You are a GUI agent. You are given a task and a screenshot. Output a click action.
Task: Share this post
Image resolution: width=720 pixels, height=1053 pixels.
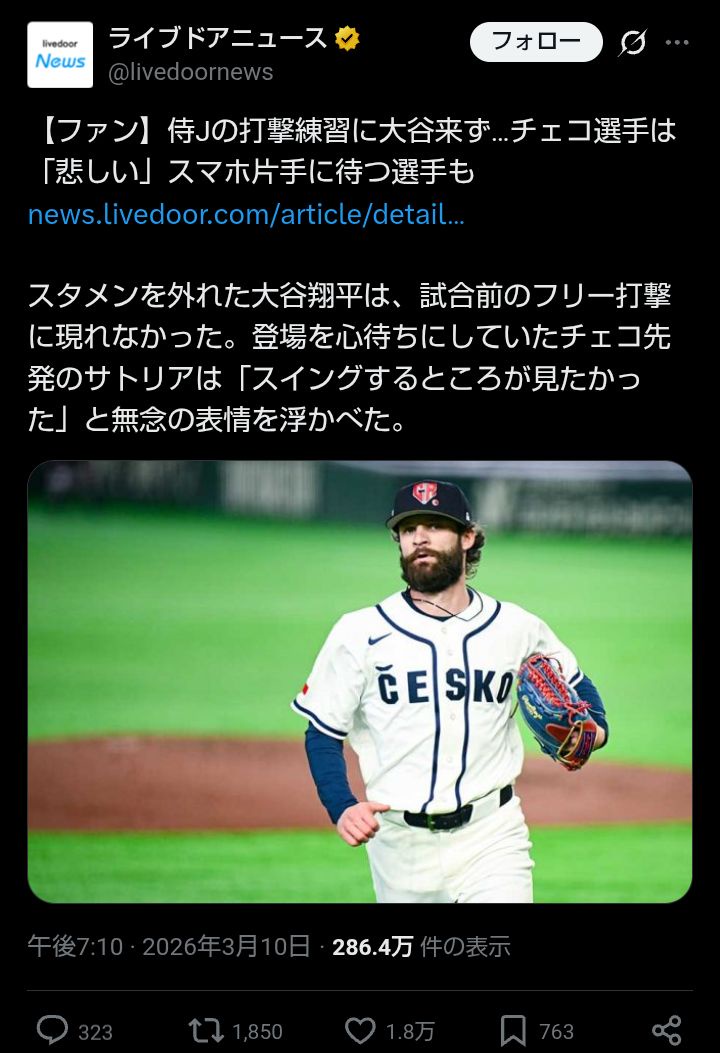[666, 1030]
